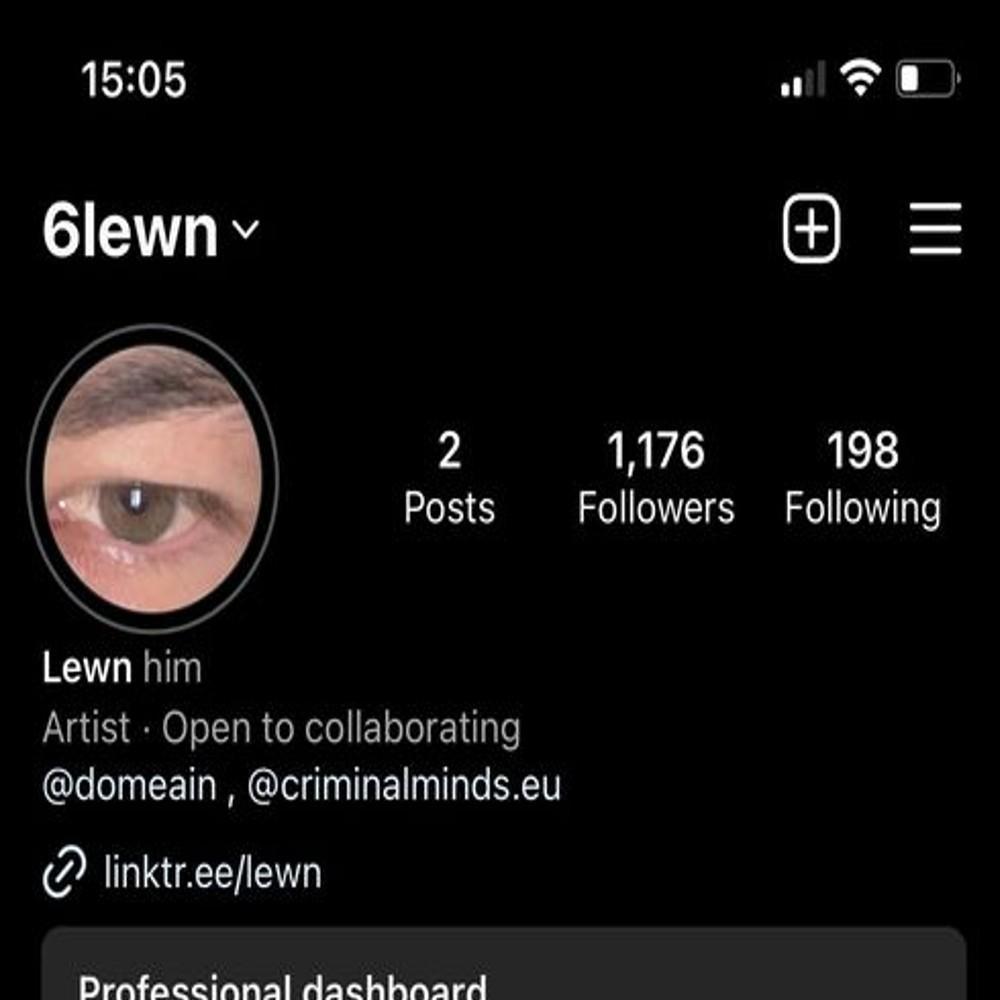Viewport: 1000px width, 1000px height.
Task: Open the 1,176 Followers list
Action: click(x=656, y=478)
